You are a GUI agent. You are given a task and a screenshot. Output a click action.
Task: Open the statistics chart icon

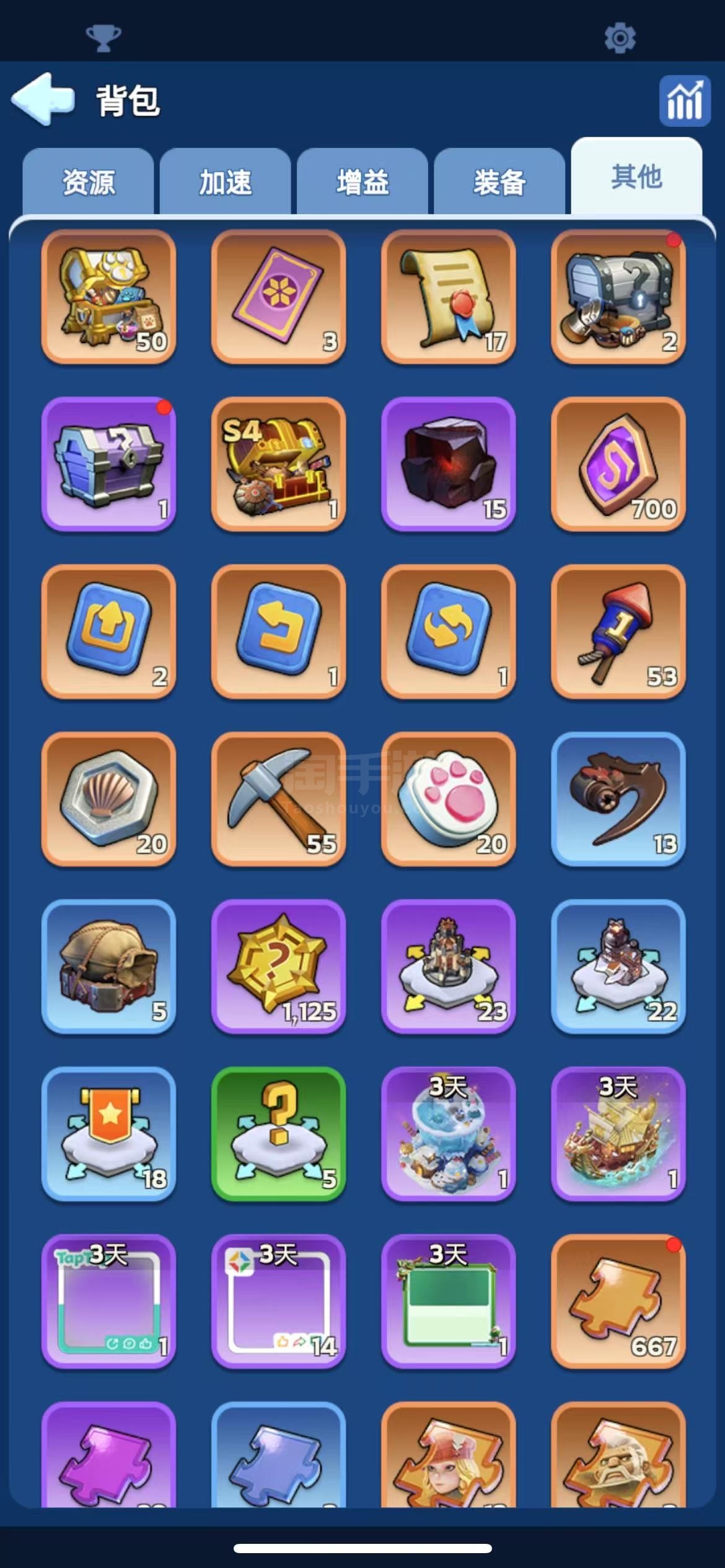[684, 101]
